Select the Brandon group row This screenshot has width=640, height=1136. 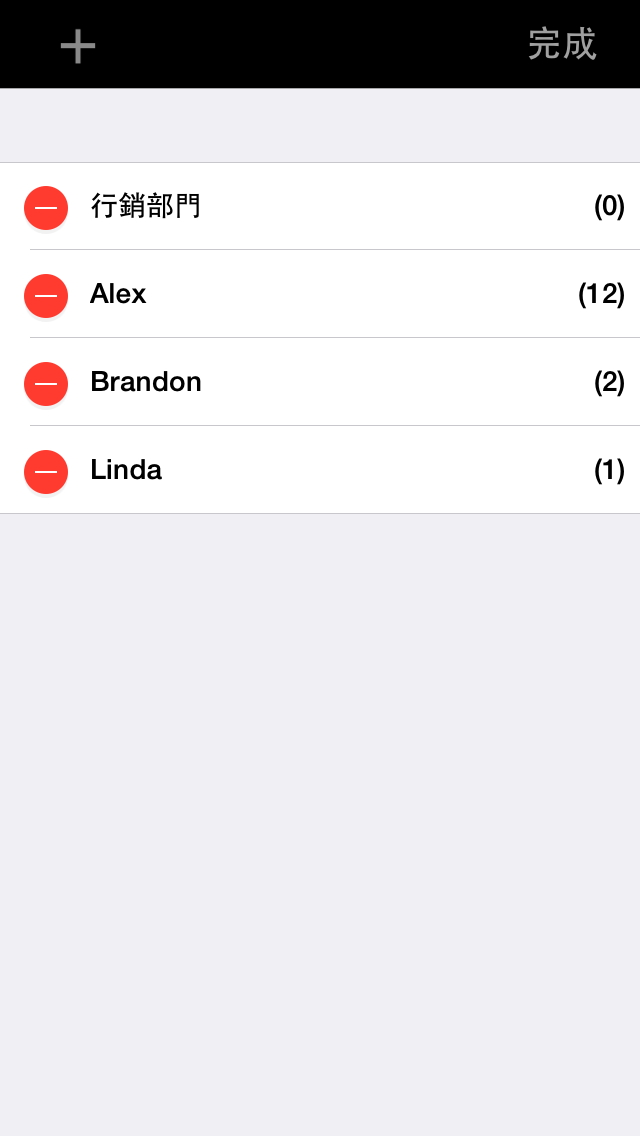point(340,383)
